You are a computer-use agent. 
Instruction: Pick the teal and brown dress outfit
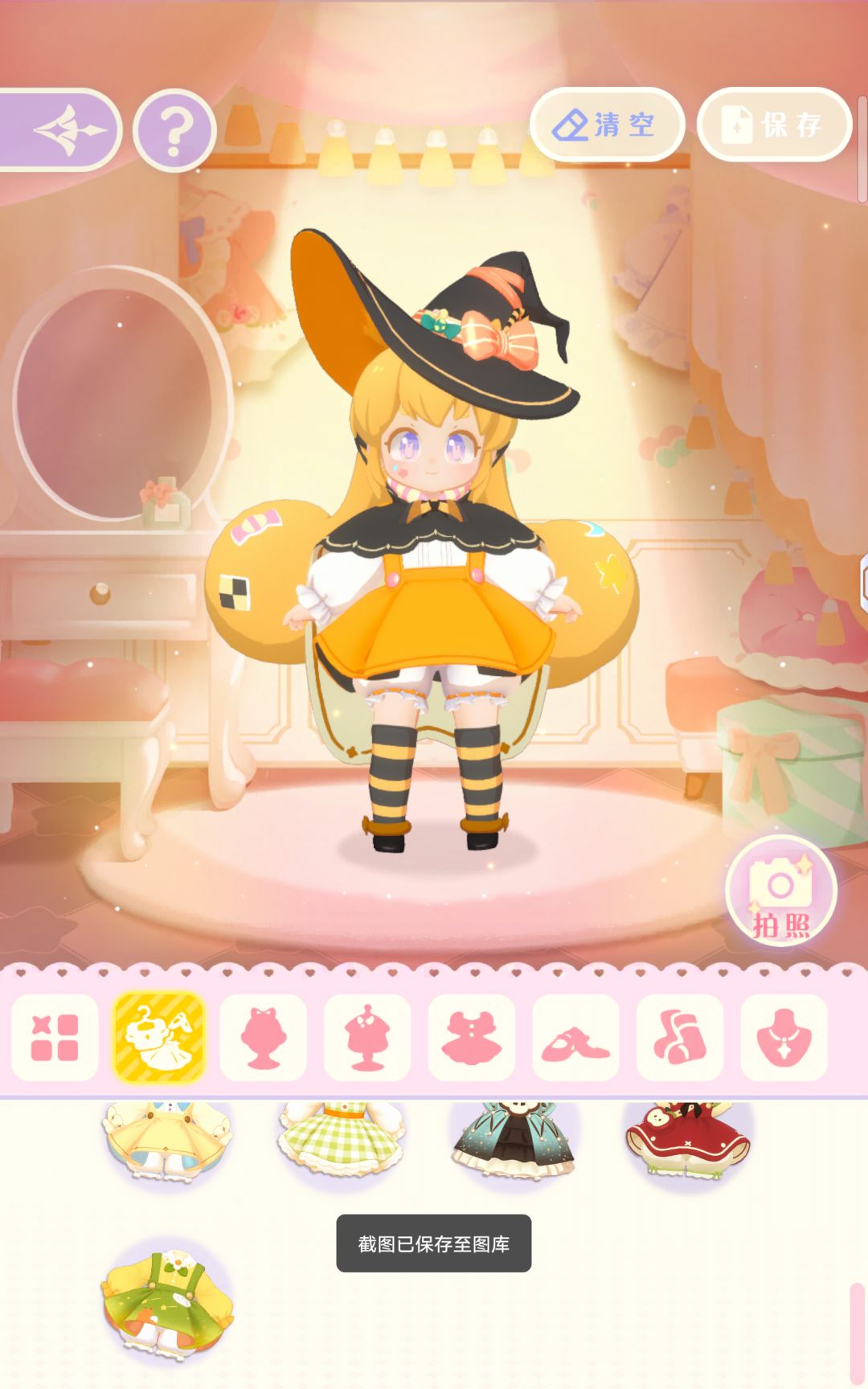pyautogui.click(x=514, y=1141)
